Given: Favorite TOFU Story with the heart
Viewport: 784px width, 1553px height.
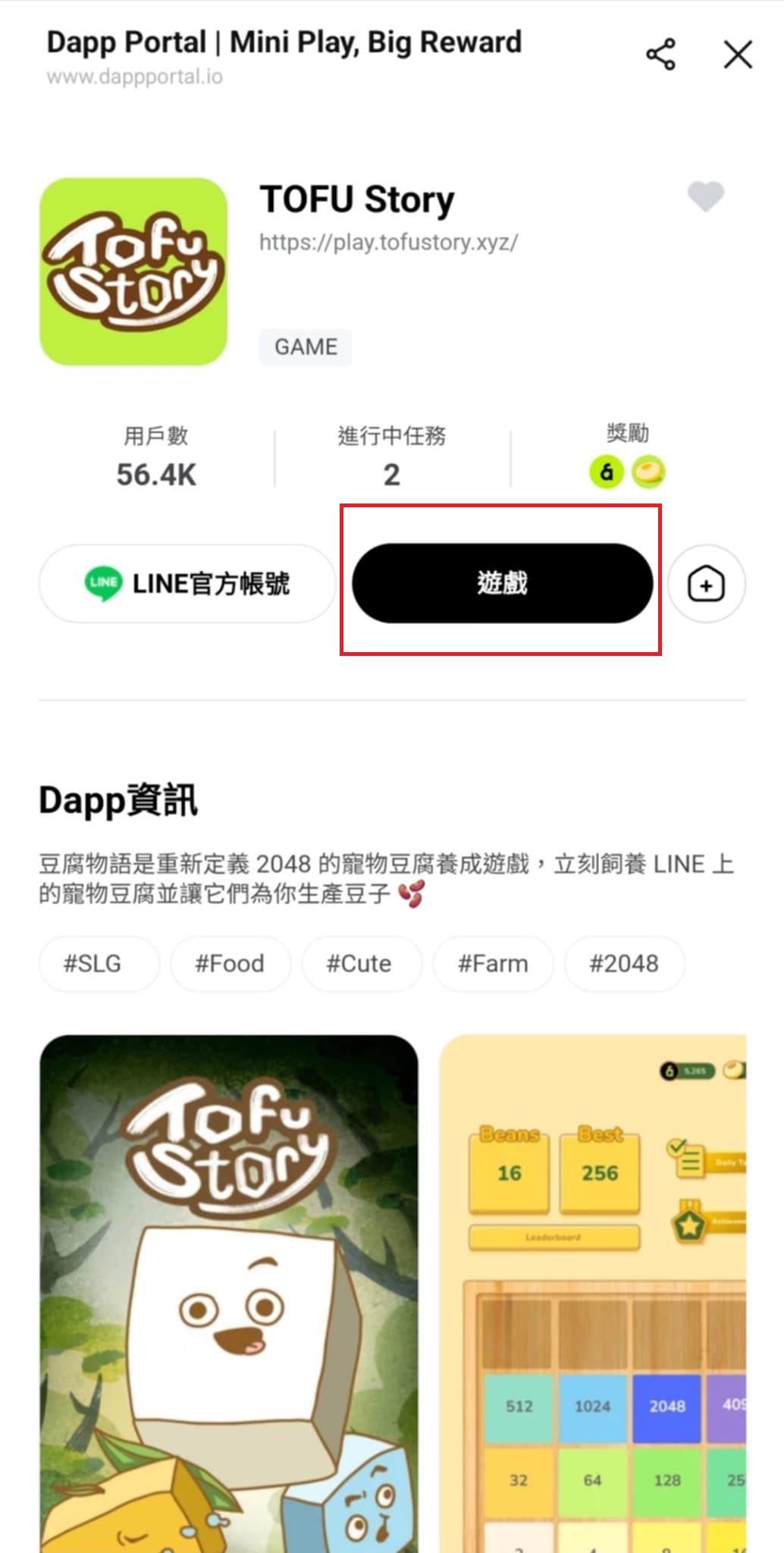Looking at the screenshot, I should click(705, 196).
